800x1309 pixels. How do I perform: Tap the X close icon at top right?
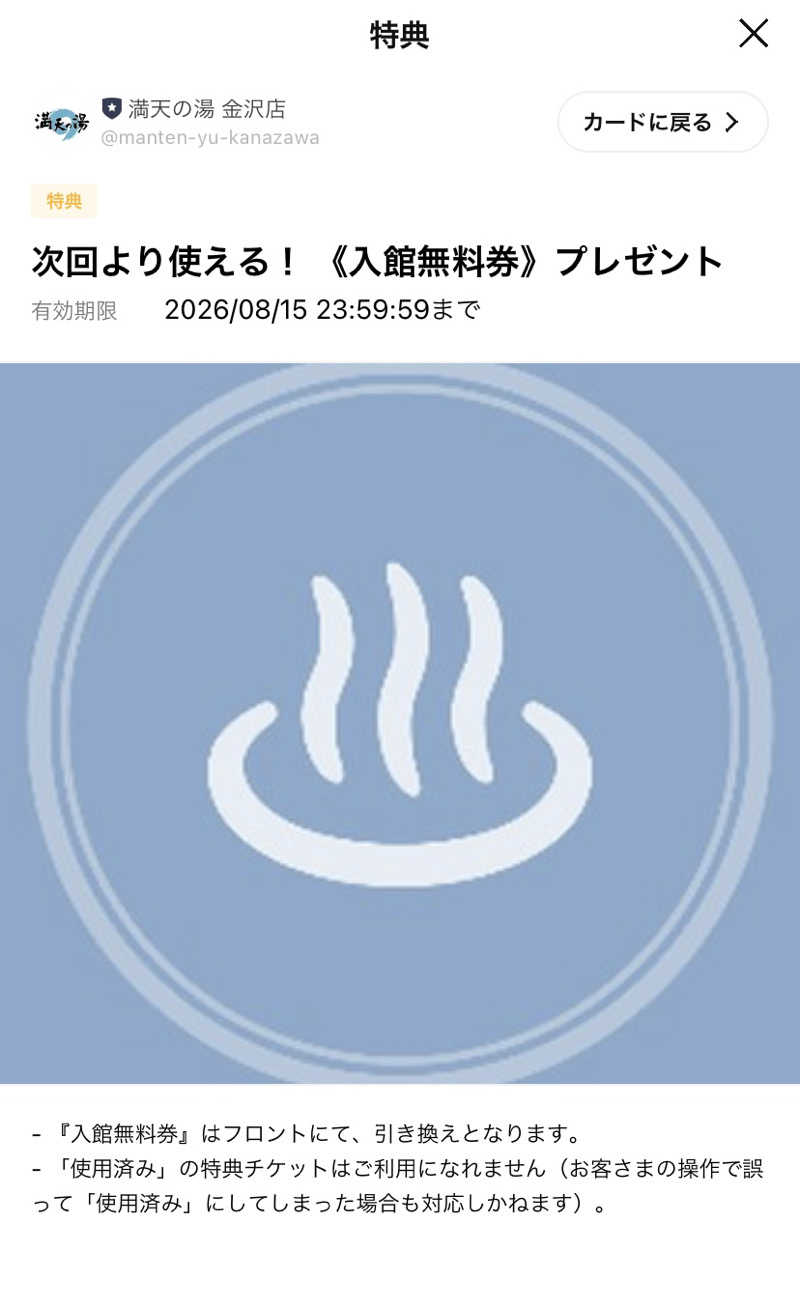pyautogui.click(x=754, y=33)
